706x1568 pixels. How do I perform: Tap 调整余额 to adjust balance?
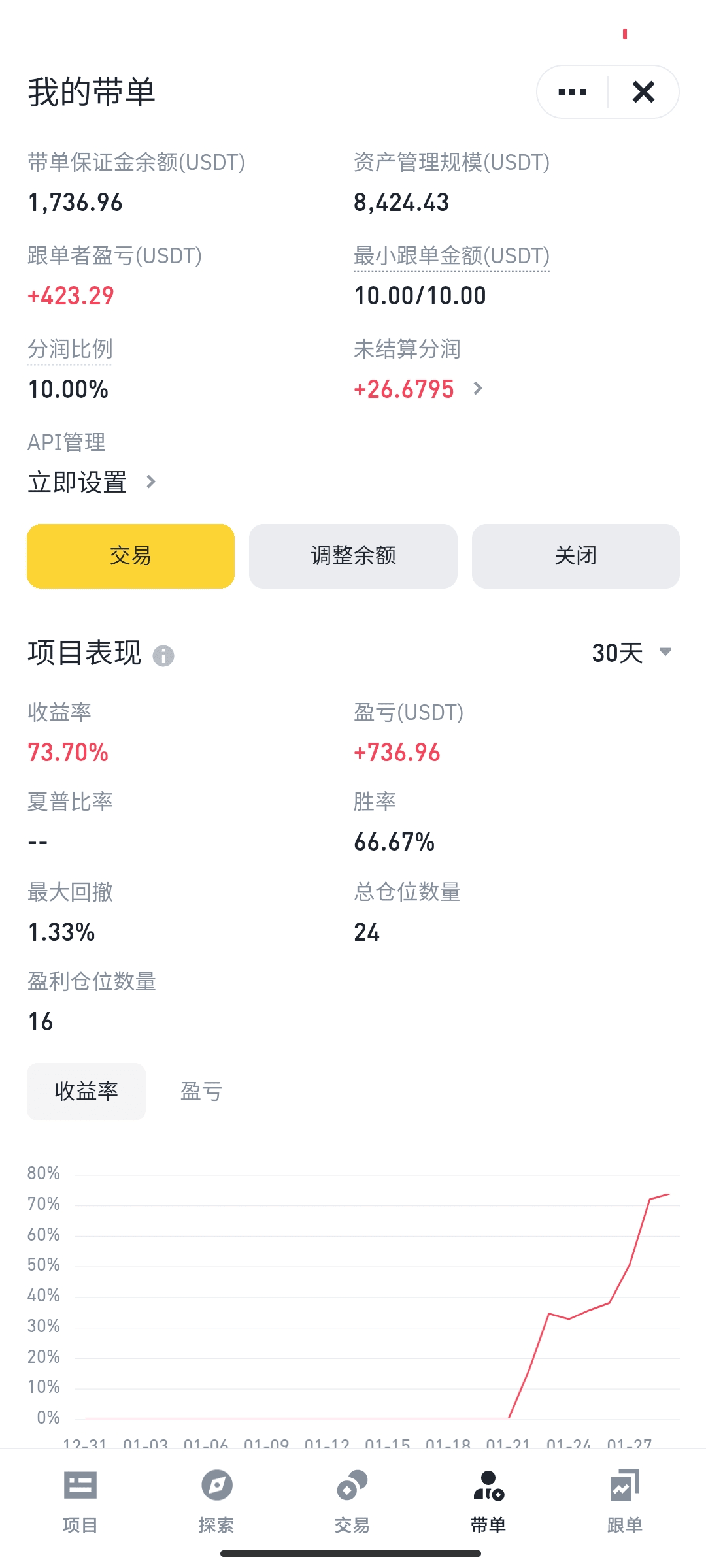tap(353, 556)
